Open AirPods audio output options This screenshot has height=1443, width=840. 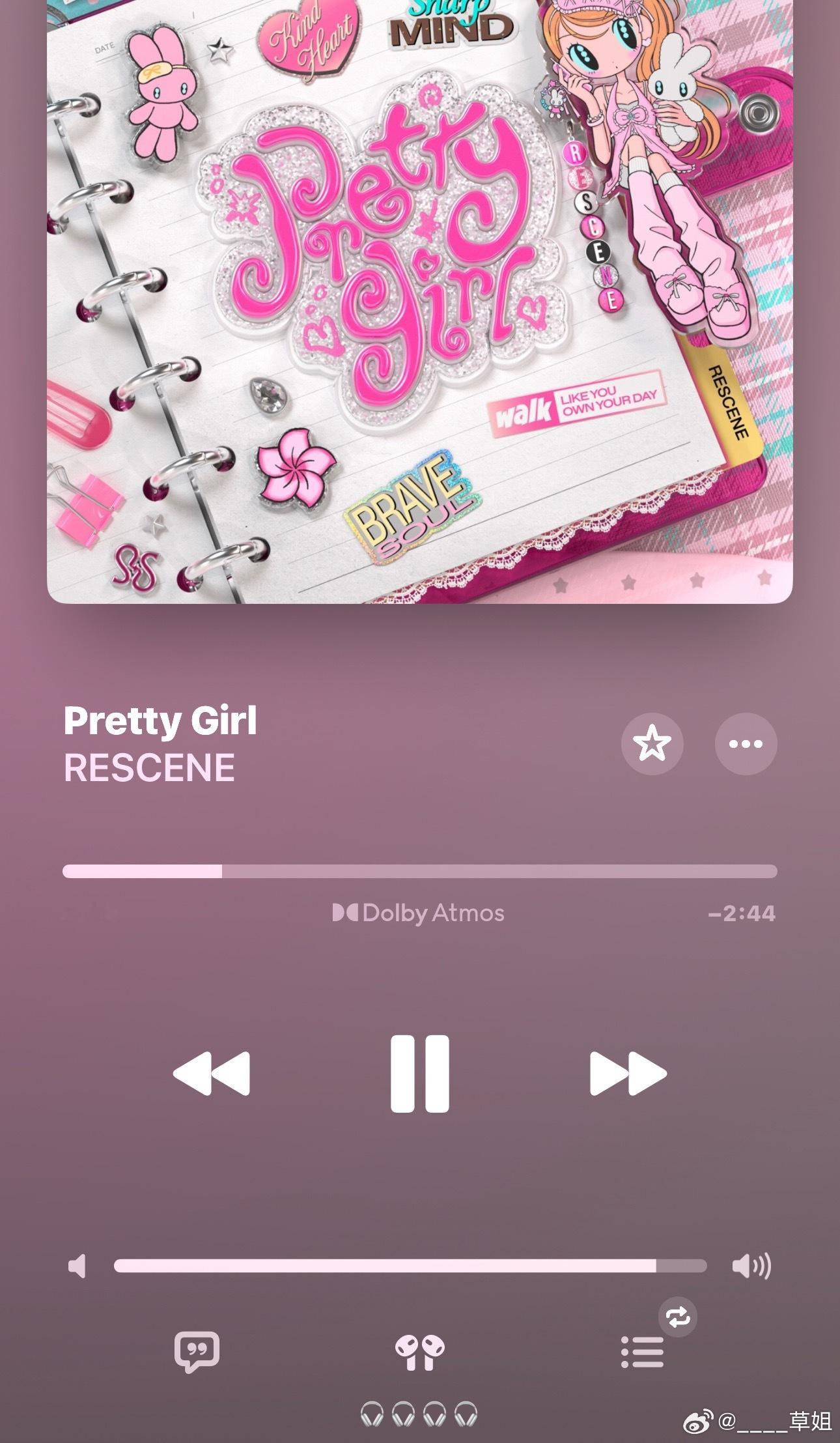coord(420,1352)
